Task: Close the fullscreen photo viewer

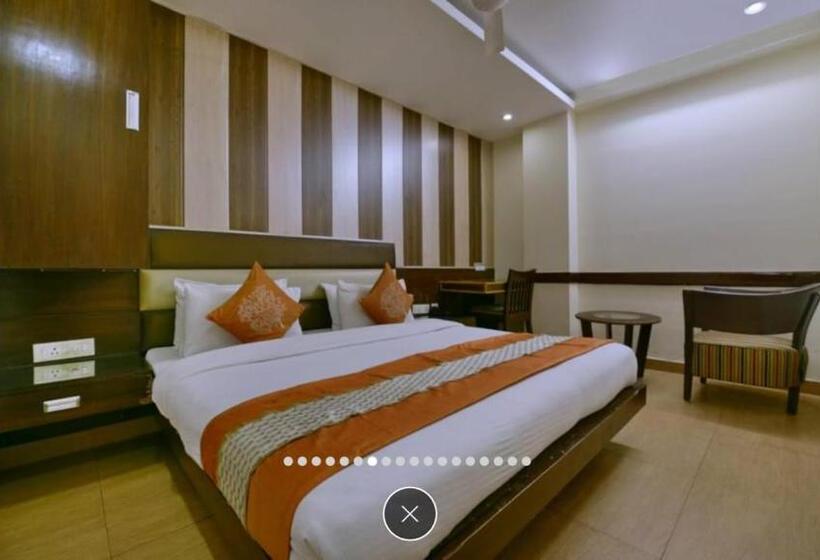Action: click(410, 514)
